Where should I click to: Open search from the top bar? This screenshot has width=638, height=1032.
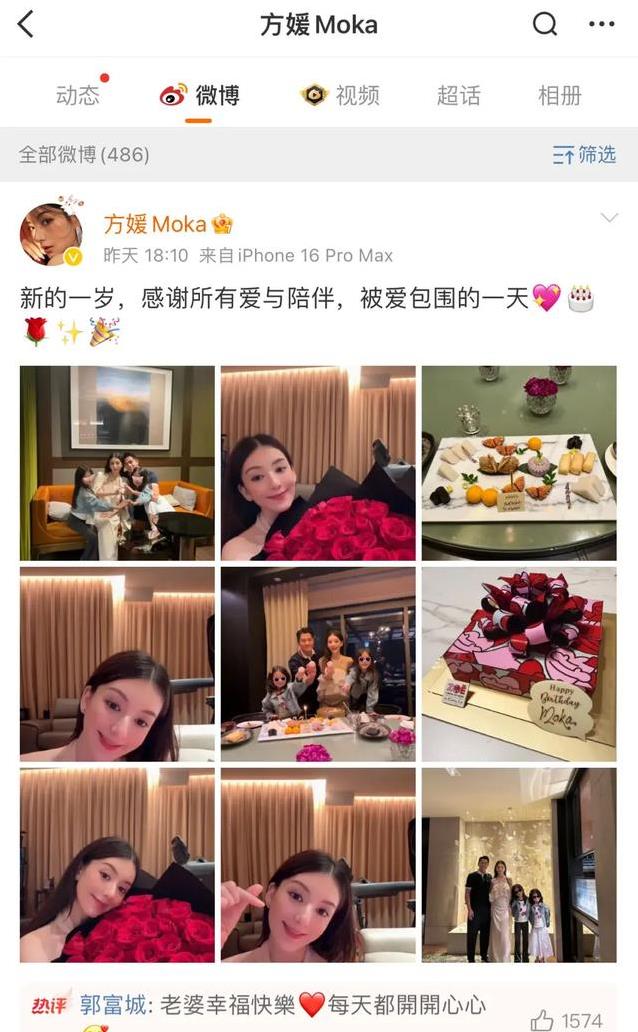coord(545,25)
